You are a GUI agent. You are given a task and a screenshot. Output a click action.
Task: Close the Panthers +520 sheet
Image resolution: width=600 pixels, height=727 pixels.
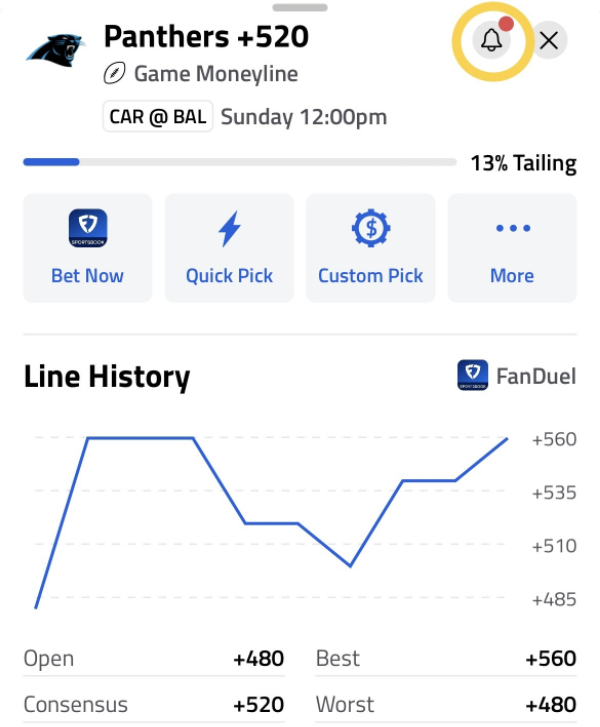point(549,41)
